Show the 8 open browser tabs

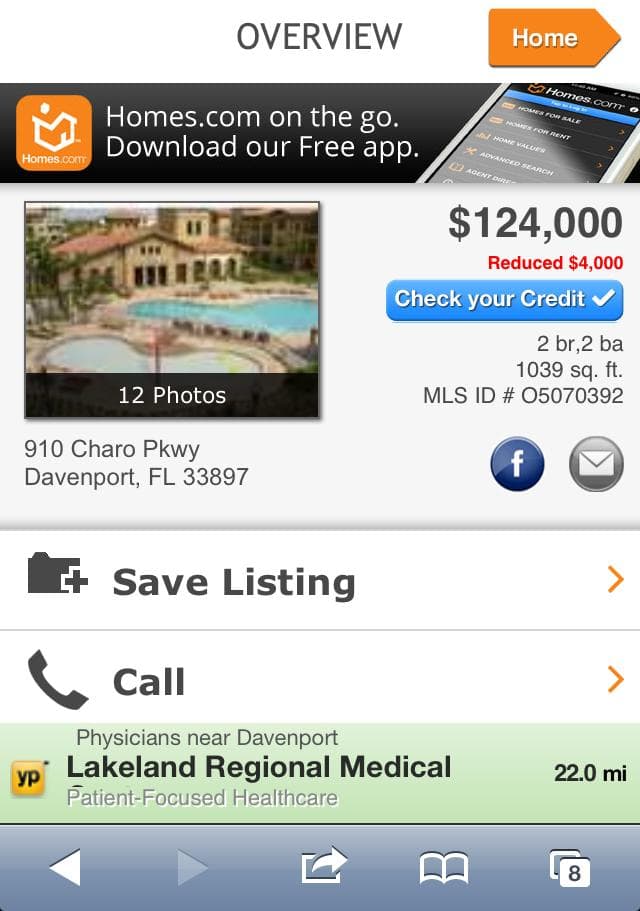570,868
